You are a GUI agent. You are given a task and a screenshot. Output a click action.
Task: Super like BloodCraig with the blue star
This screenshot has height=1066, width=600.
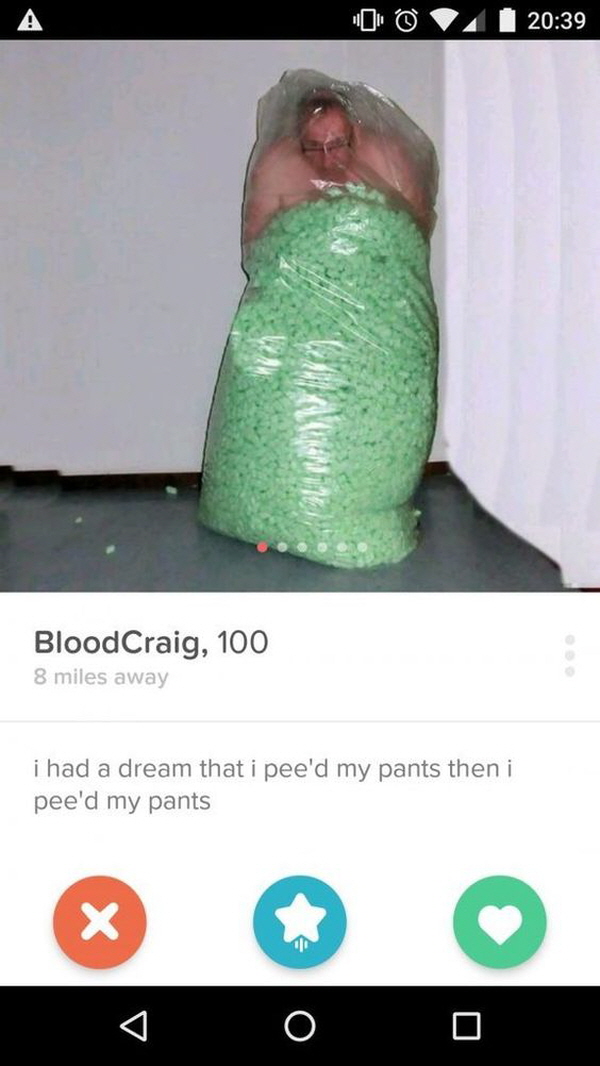299,922
